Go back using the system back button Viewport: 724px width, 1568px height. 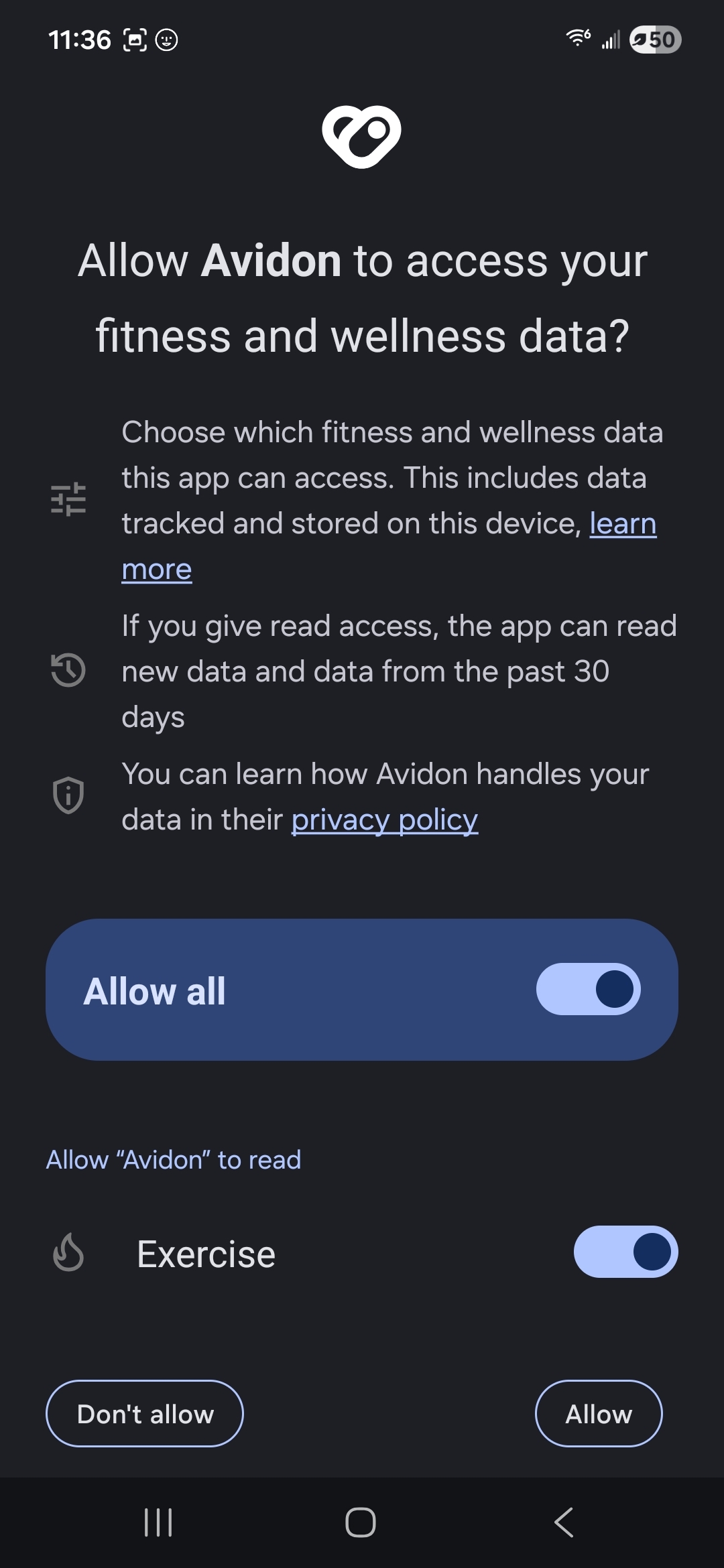(564, 1522)
